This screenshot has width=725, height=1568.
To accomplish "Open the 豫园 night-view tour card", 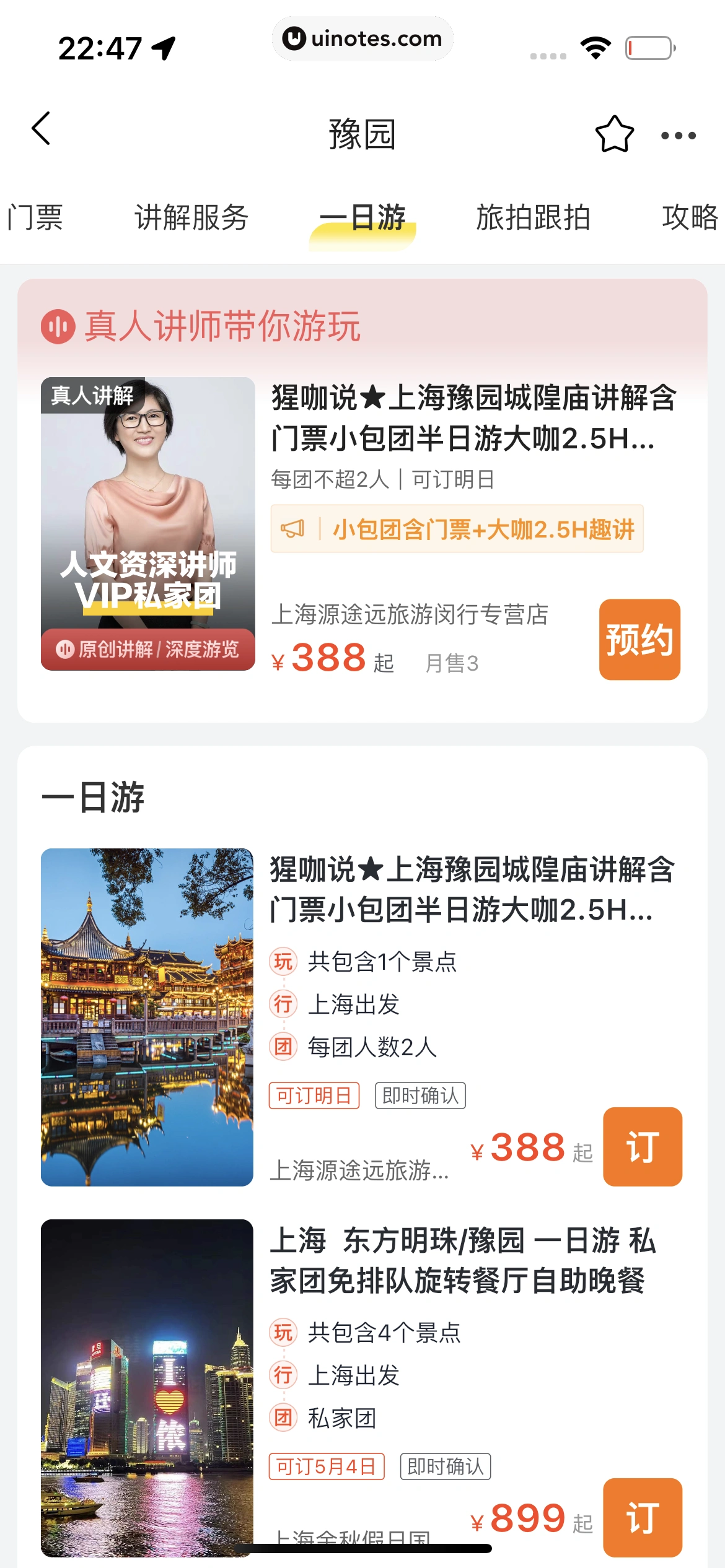I will click(x=147, y=1017).
